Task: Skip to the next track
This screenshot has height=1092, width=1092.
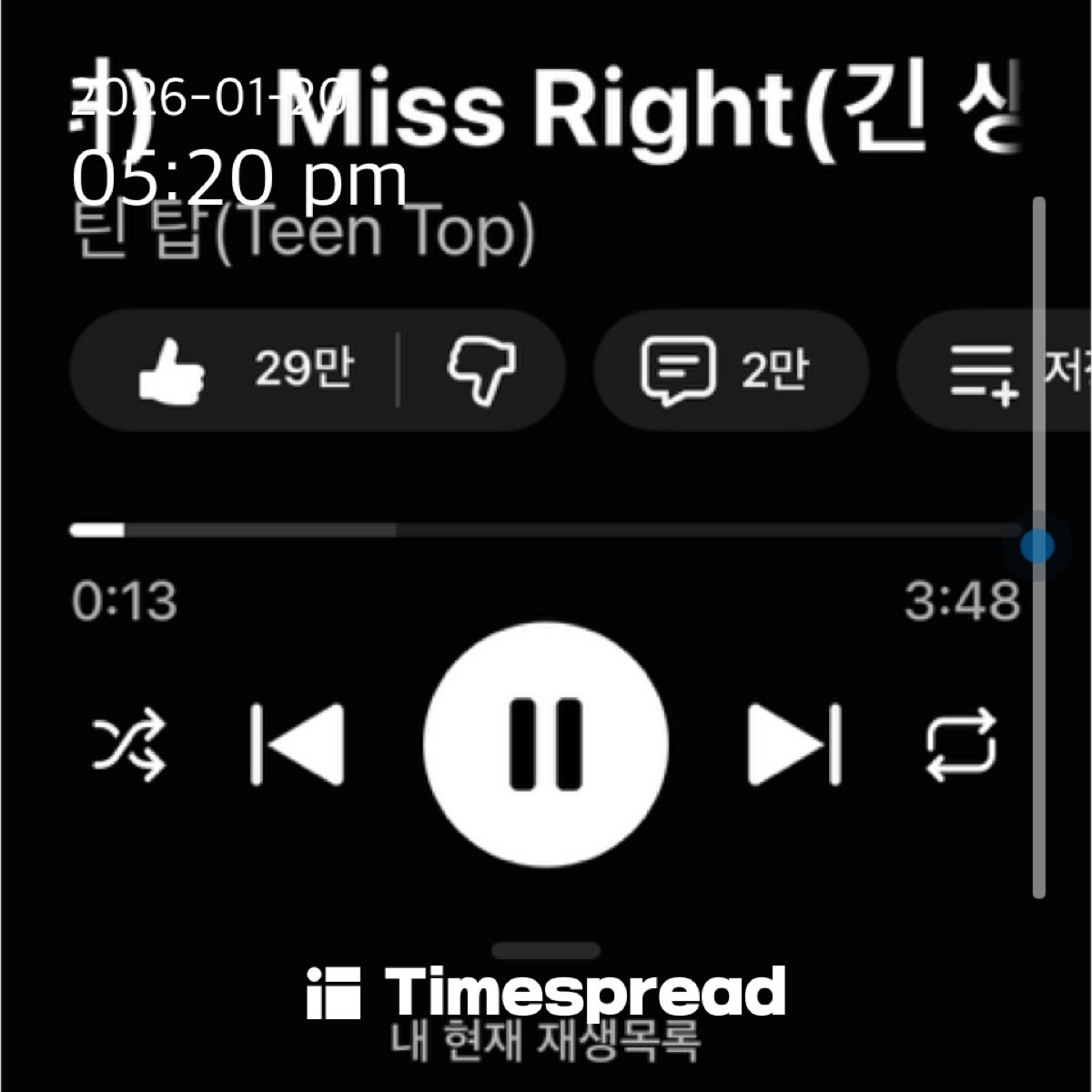Action: click(794, 743)
